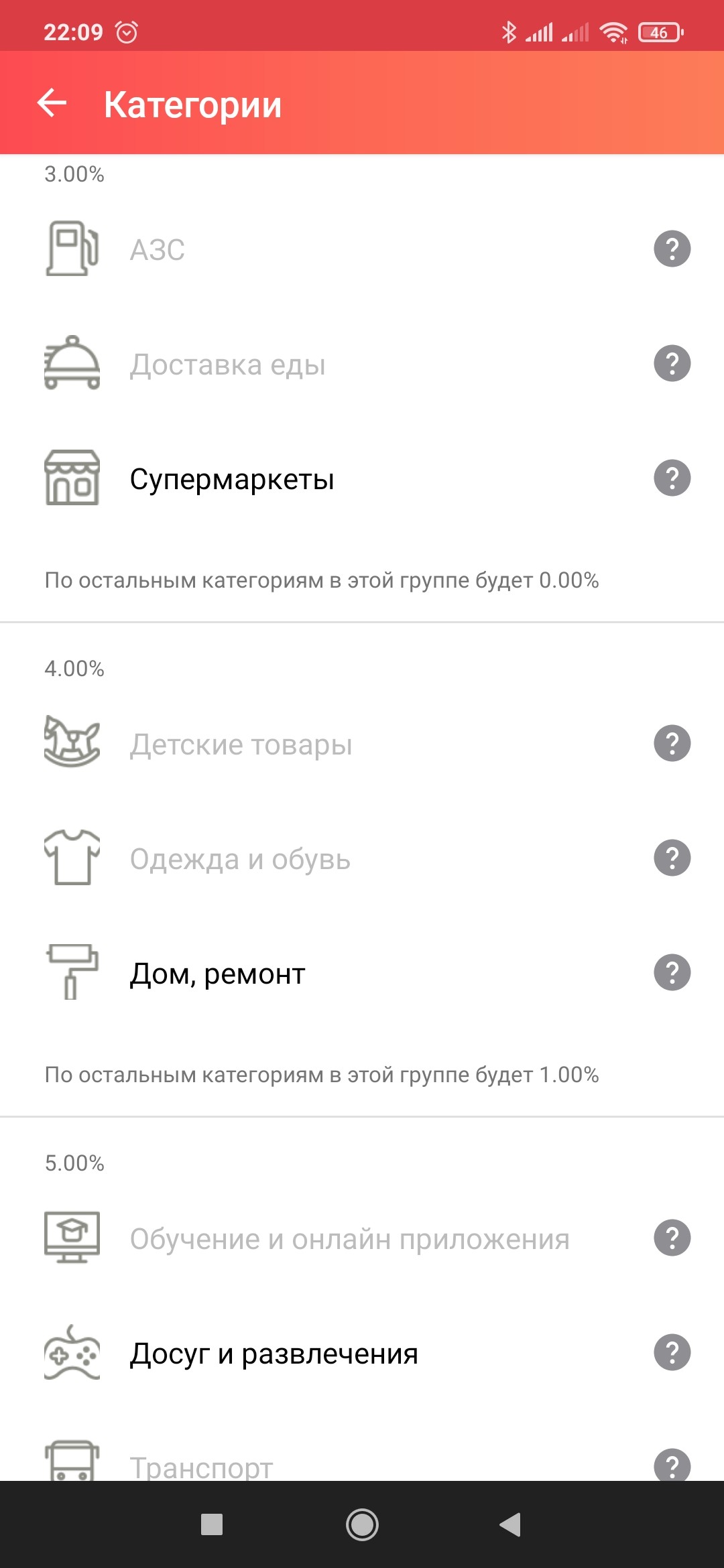The height and width of the screenshot is (1568, 724).
Task: Go to the Android home screen
Action: point(362,1524)
